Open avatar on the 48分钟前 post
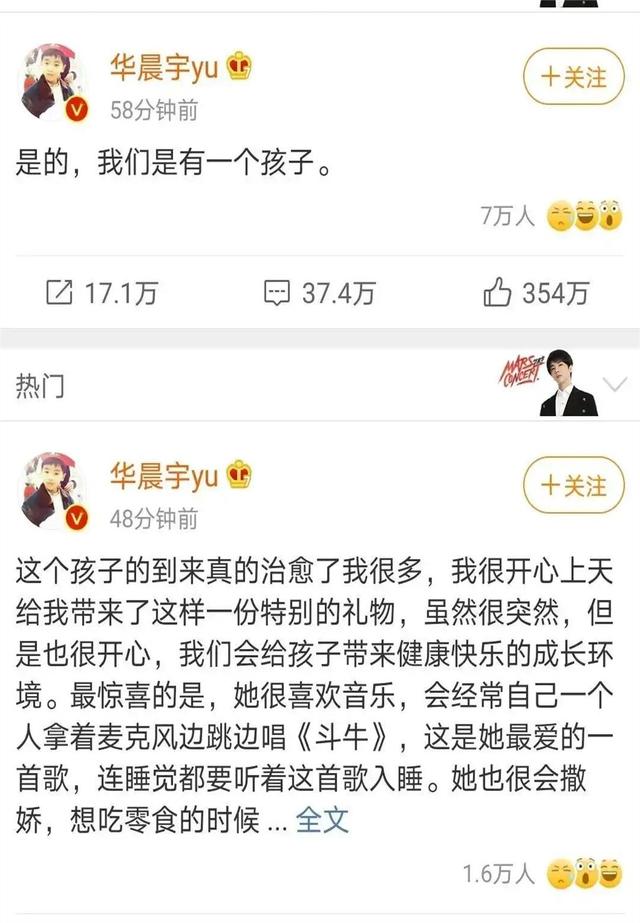 pyautogui.click(x=53, y=489)
